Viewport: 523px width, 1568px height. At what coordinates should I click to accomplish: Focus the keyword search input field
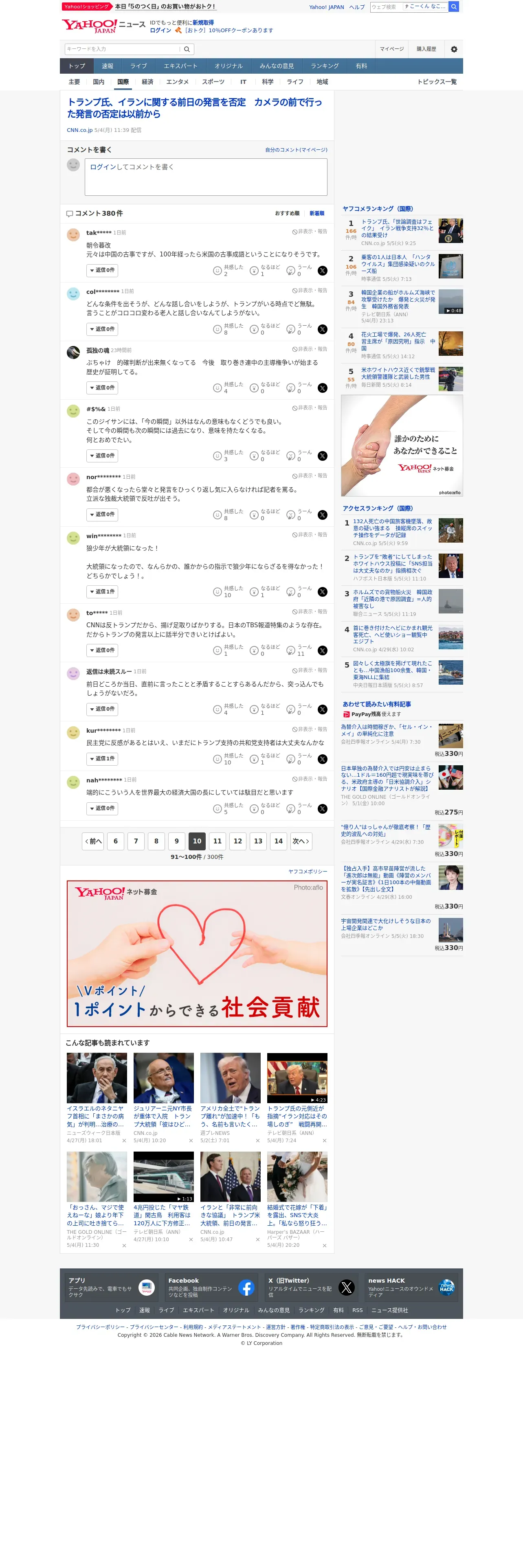click(122, 49)
